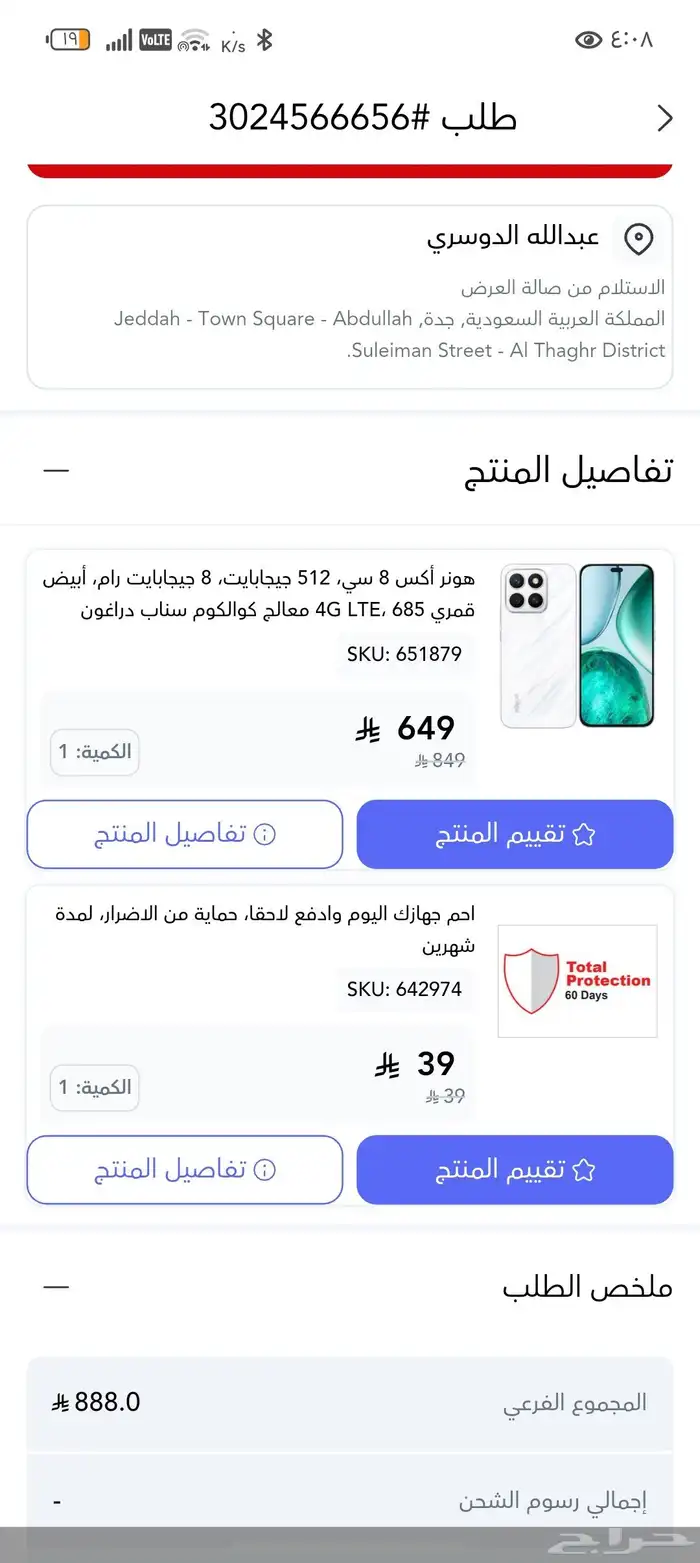Collapse the تفاصيل المنتج section
This screenshot has height=1563, width=700.
click(x=57, y=469)
